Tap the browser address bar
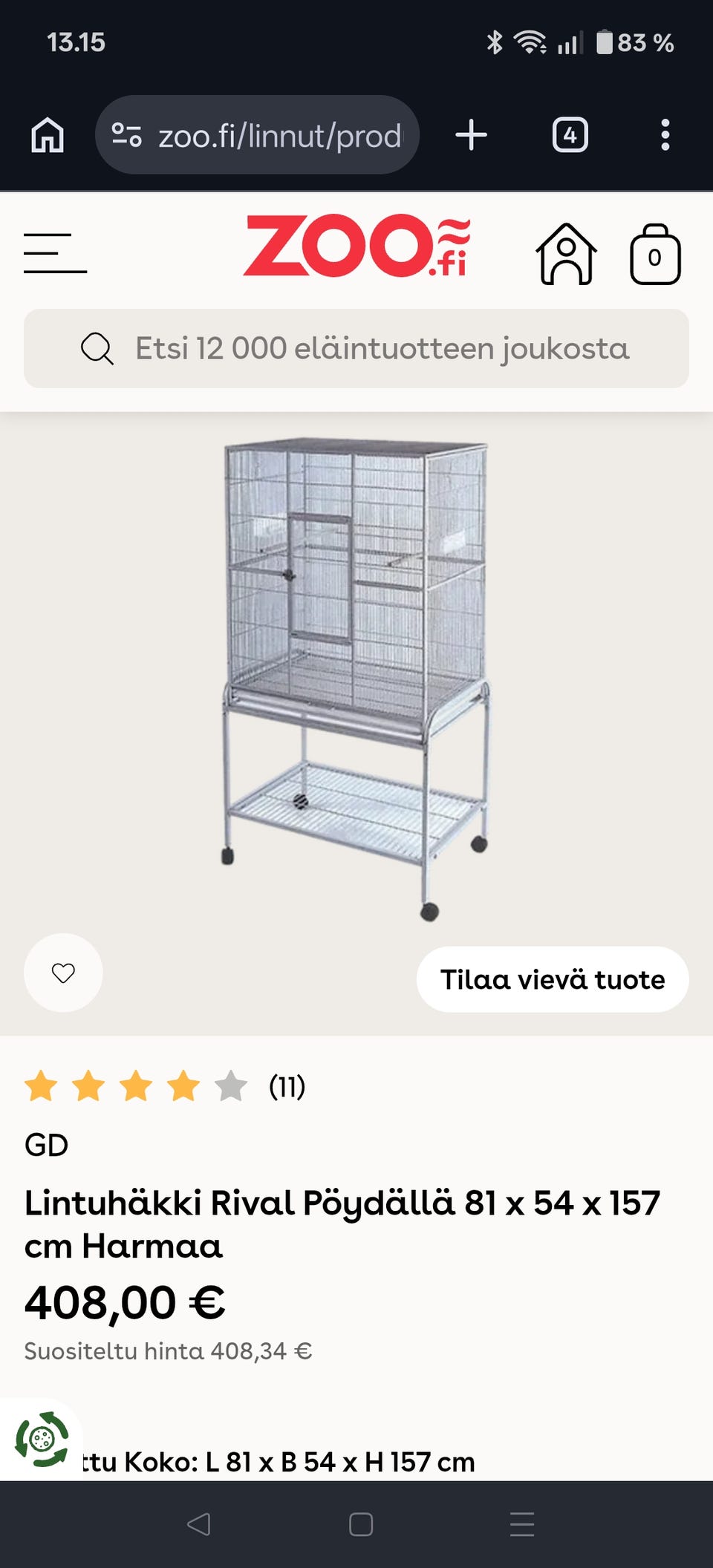This screenshot has height=1568, width=713. tap(257, 135)
